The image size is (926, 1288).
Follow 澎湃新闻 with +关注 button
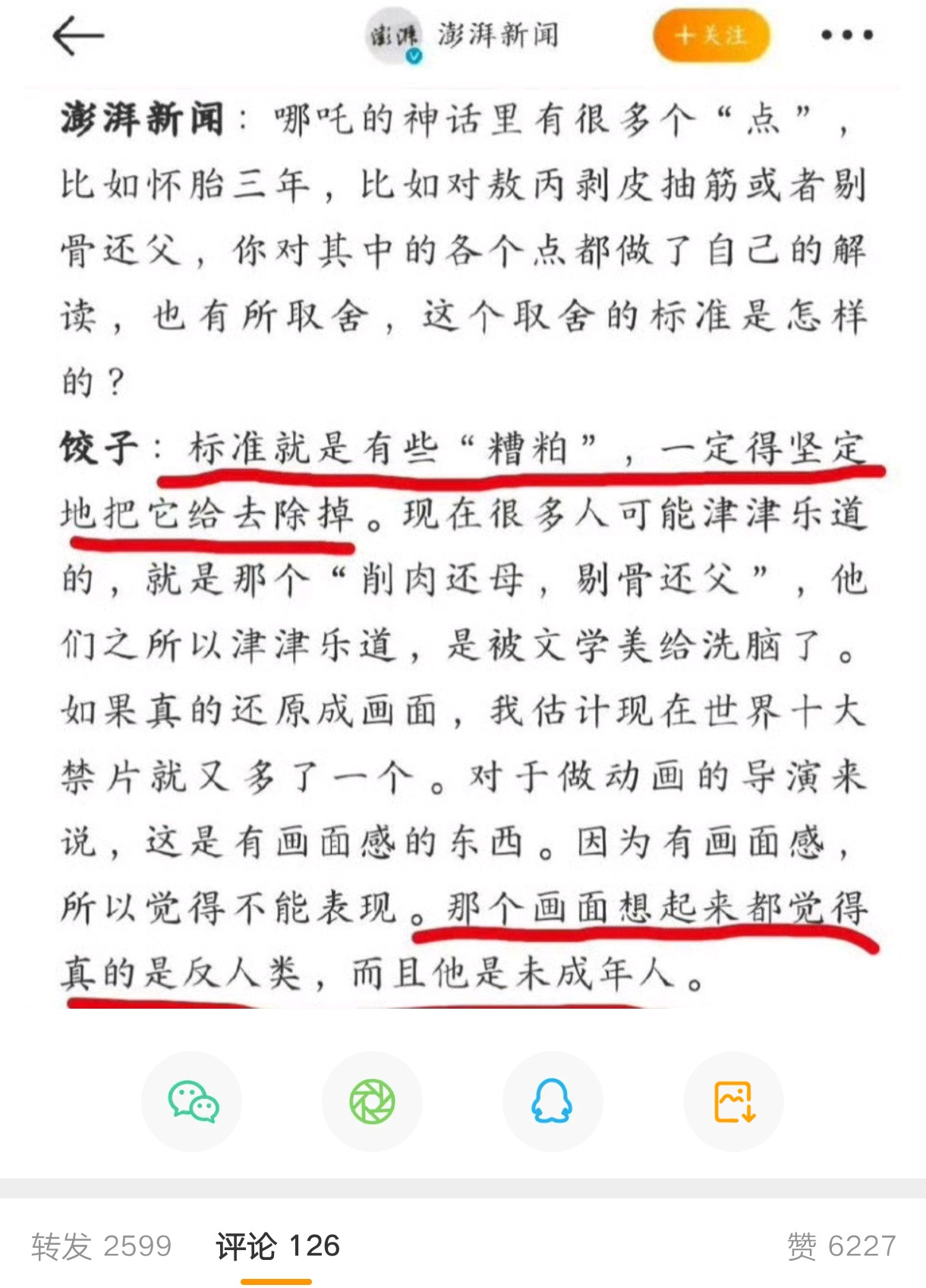[710, 36]
